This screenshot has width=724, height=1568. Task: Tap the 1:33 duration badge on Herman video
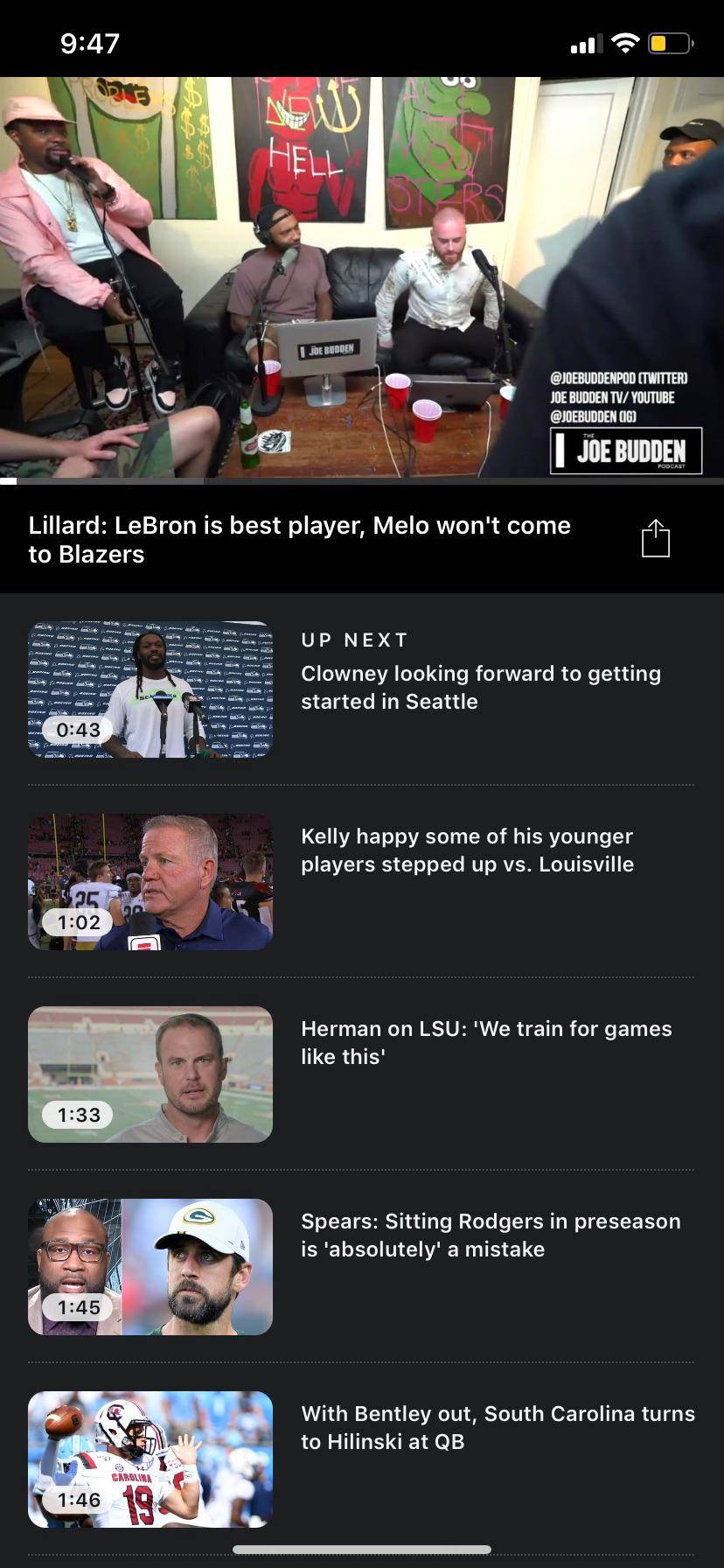pyautogui.click(x=76, y=1115)
